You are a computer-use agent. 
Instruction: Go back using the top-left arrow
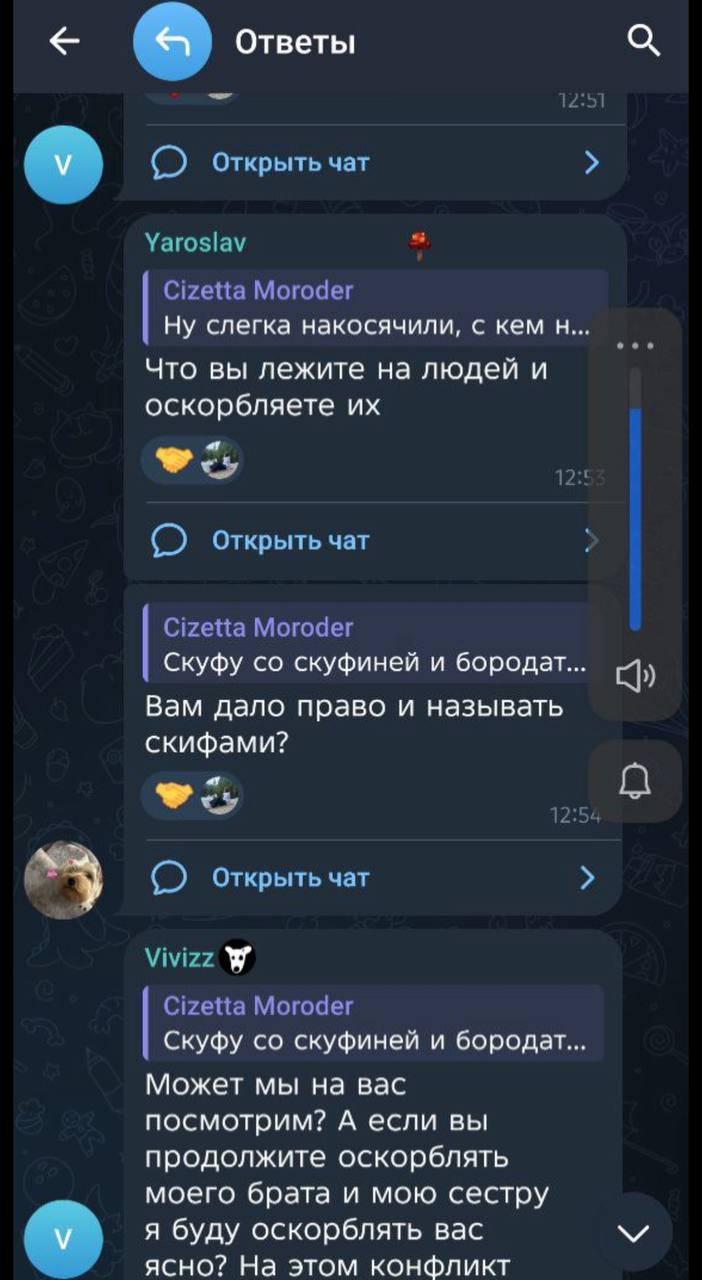point(64,42)
